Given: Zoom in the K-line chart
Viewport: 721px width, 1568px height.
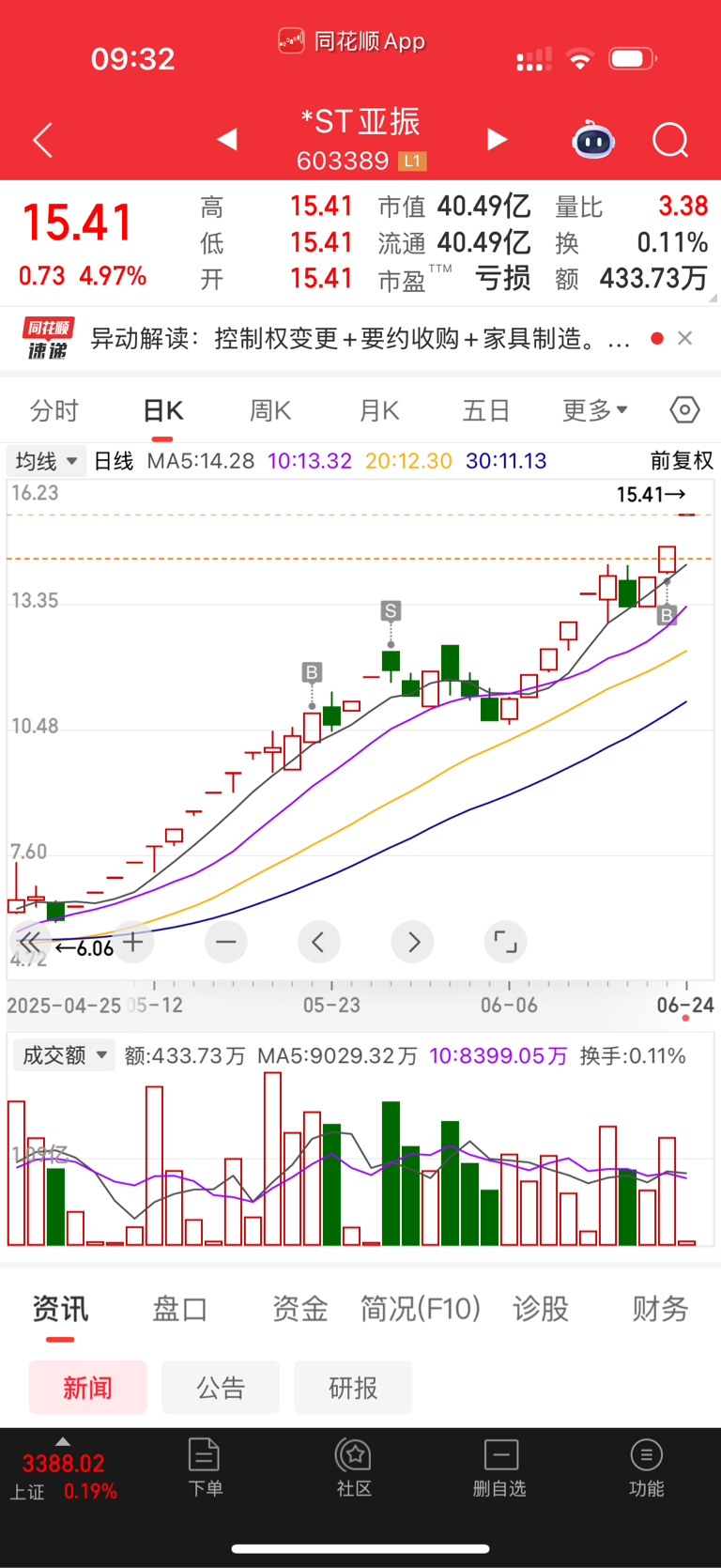Looking at the screenshot, I should pyautogui.click(x=134, y=942).
